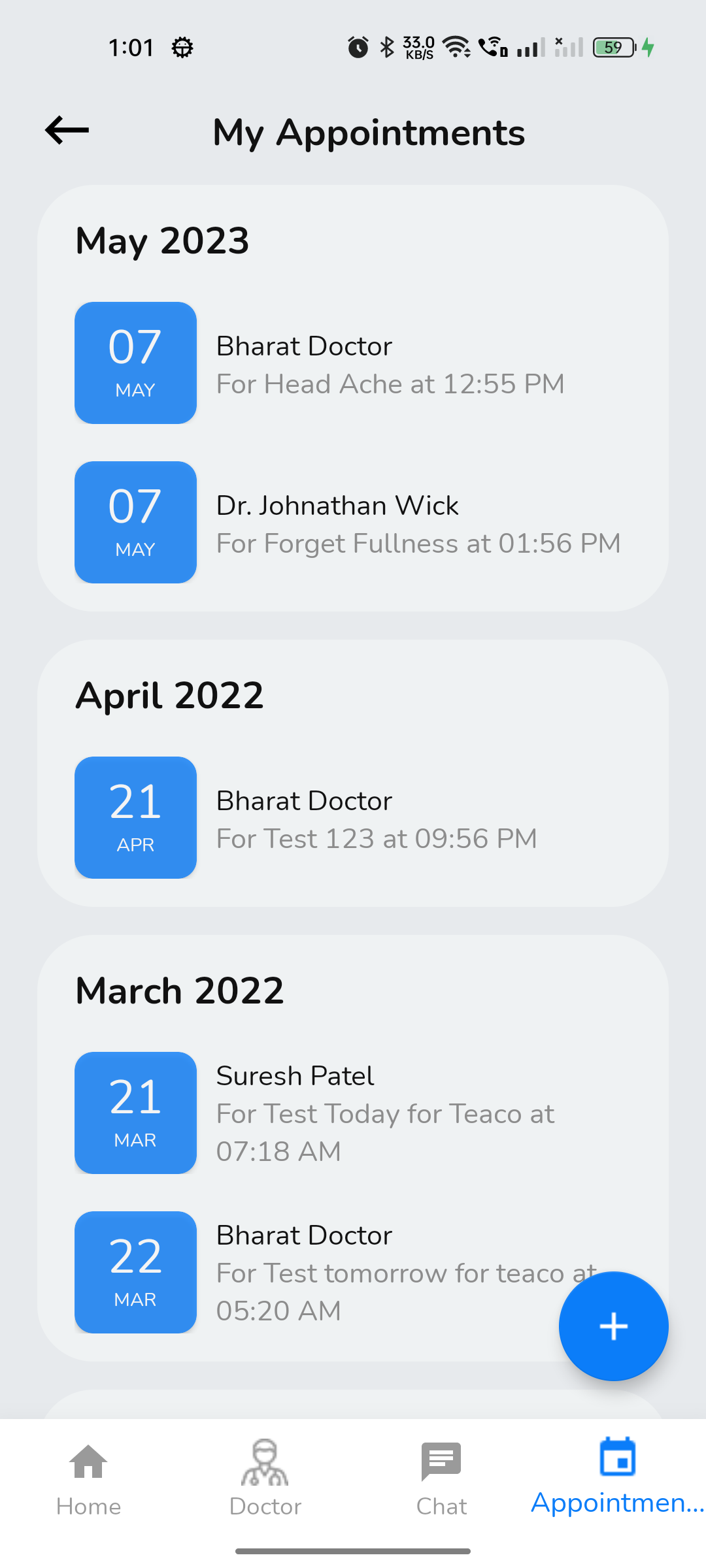Tap the back arrow icon

tap(65, 130)
